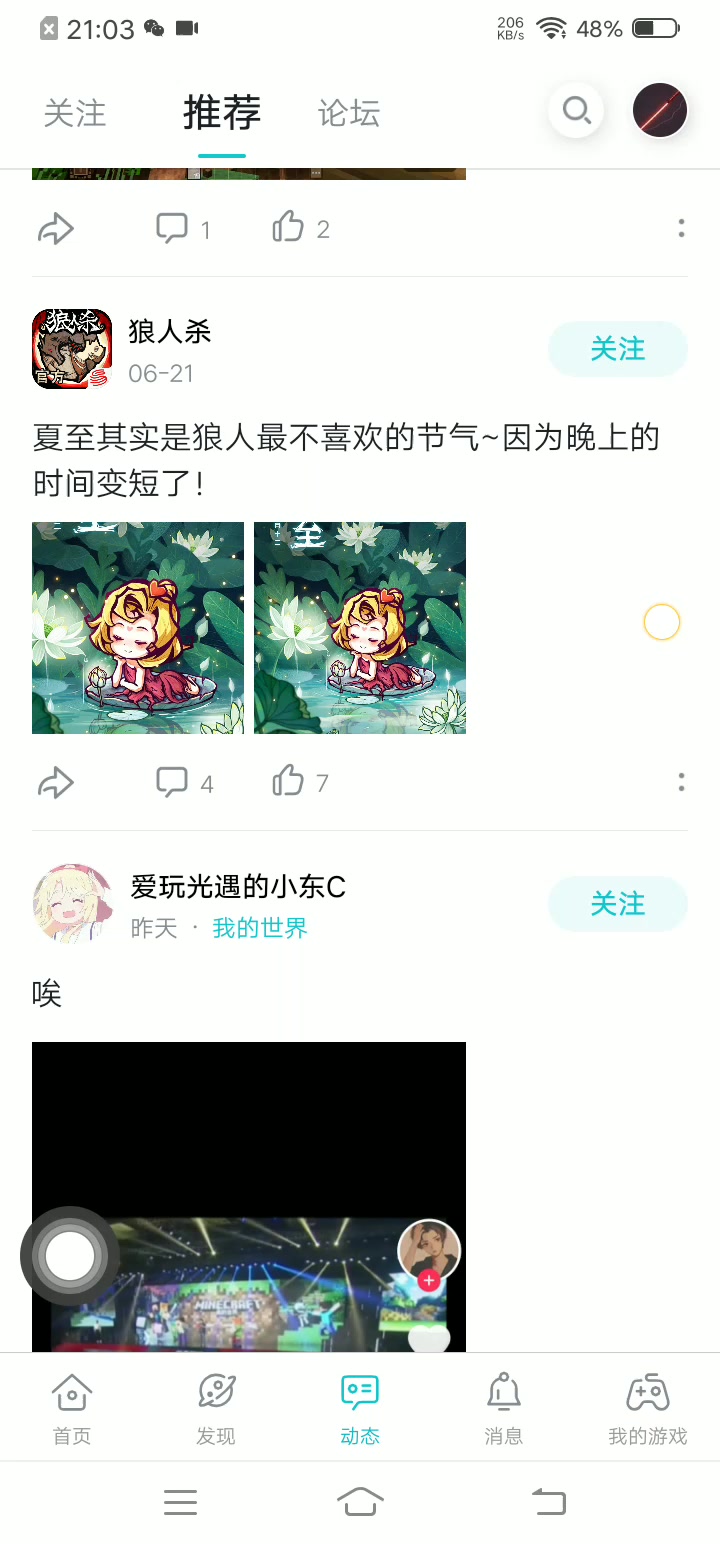Open my profile avatar at top right
This screenshot has width=720, height=1544.
point(660,110)
